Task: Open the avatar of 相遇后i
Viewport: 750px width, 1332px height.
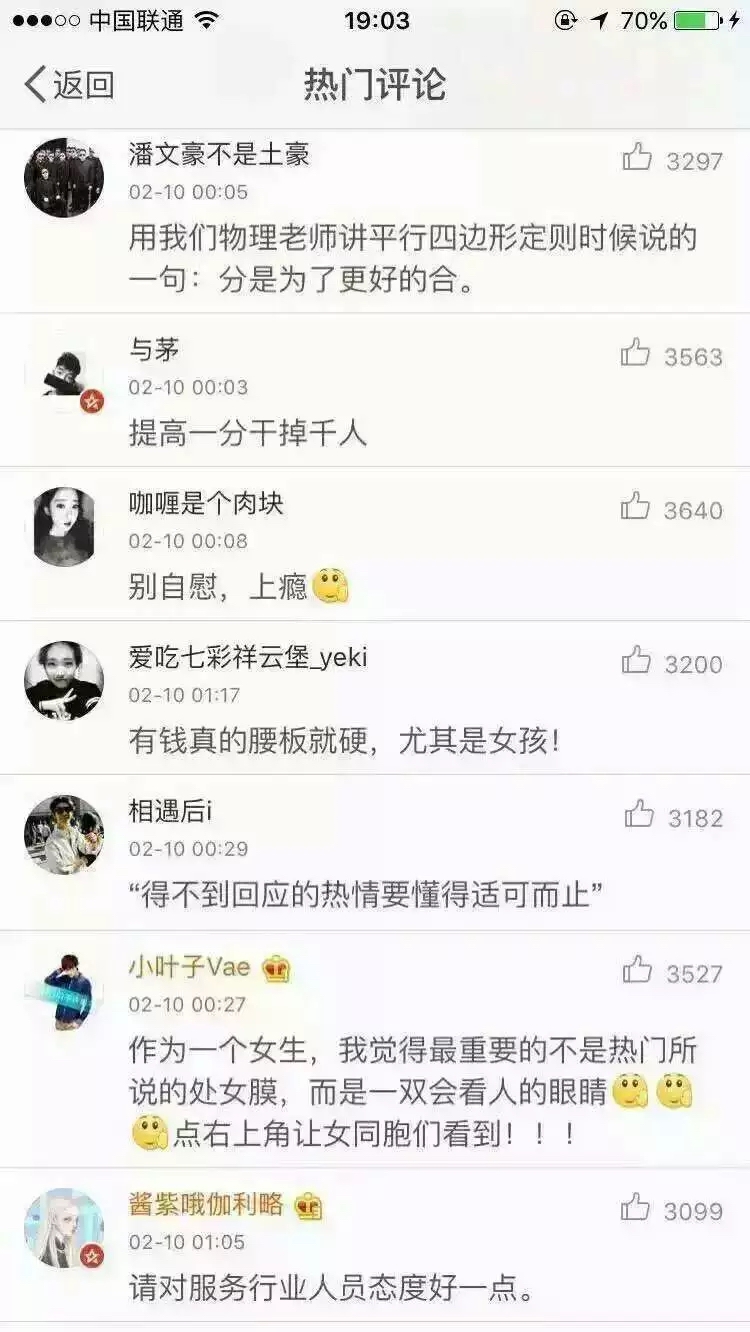Action: [x=64, y=835]
